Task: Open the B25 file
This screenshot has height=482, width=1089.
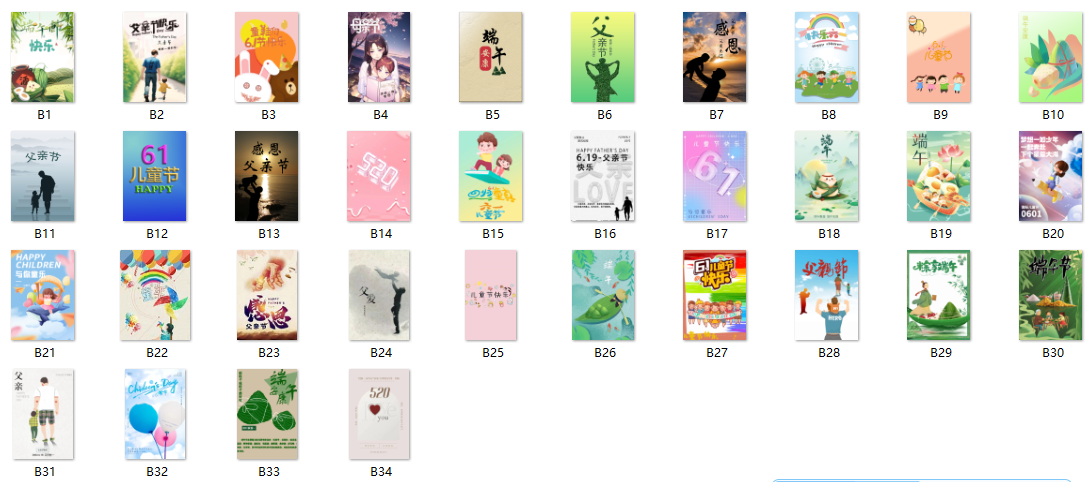Action: click(x=491, y=295)
